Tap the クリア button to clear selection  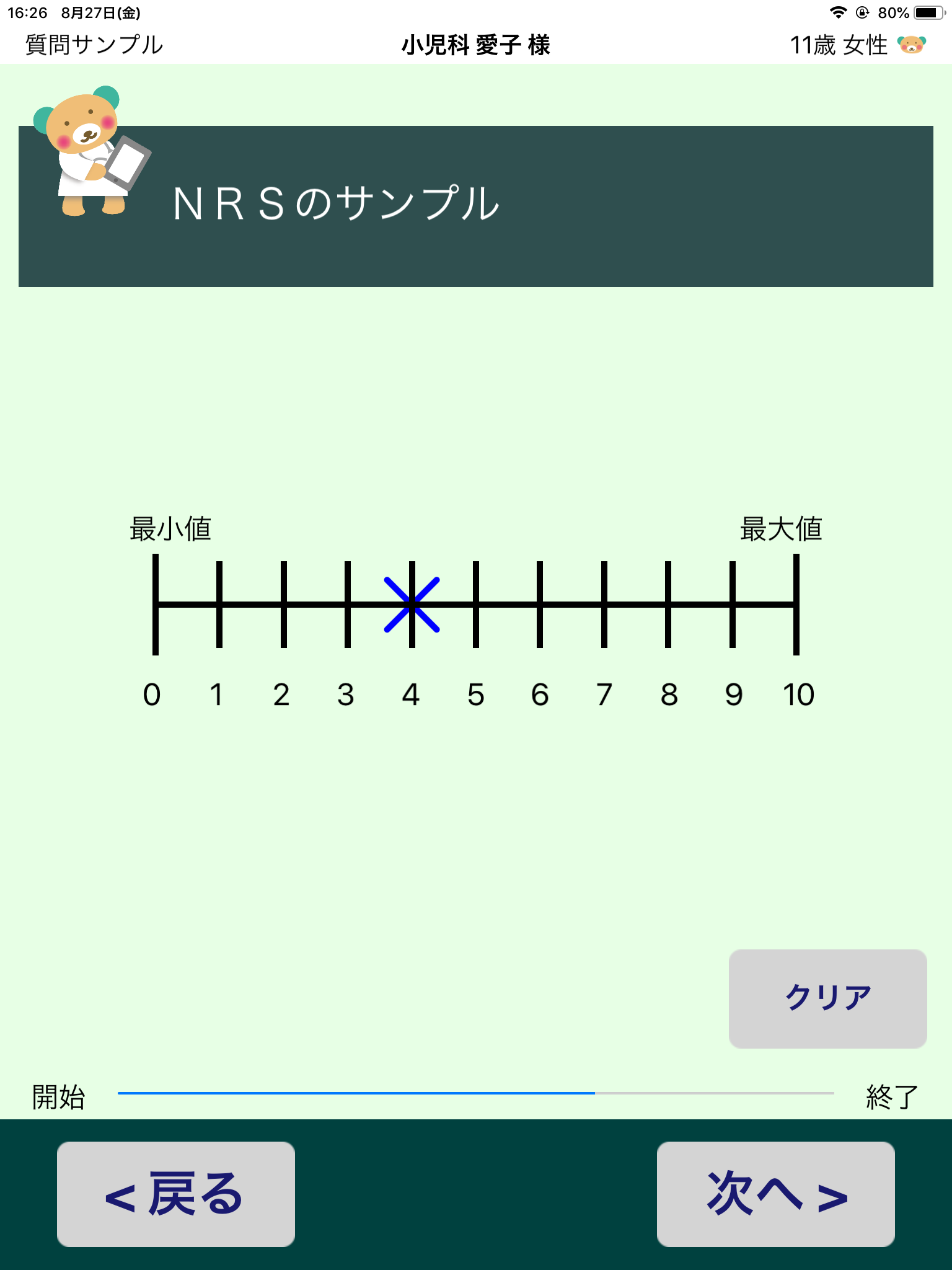[827, 998]
